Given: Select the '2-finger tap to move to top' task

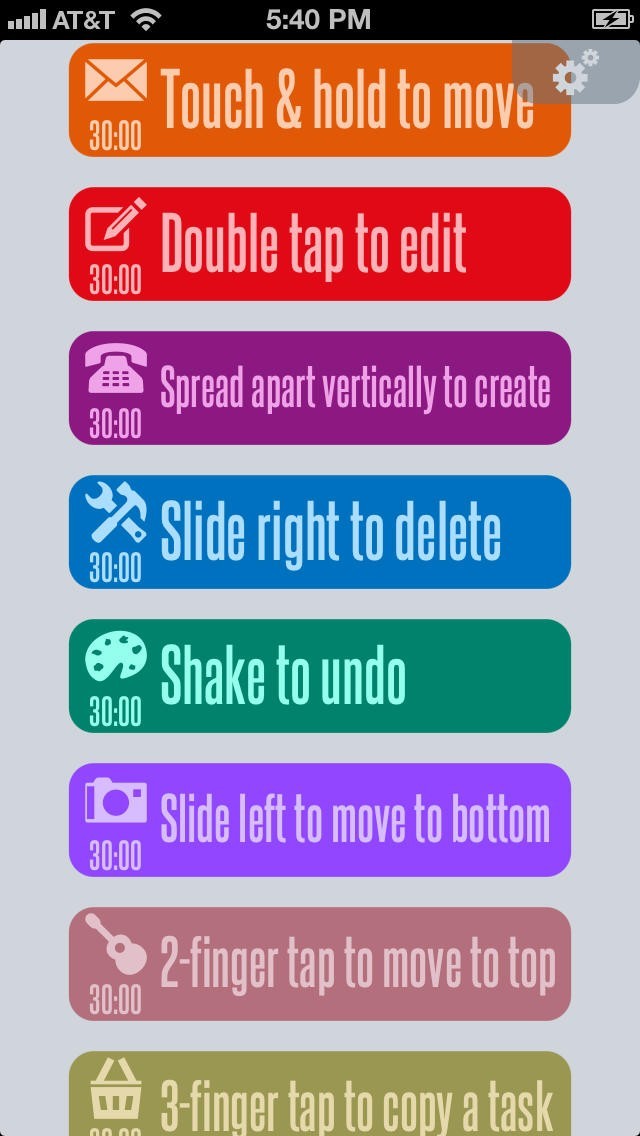Looking at the screenshot, I should coord(320,964).
